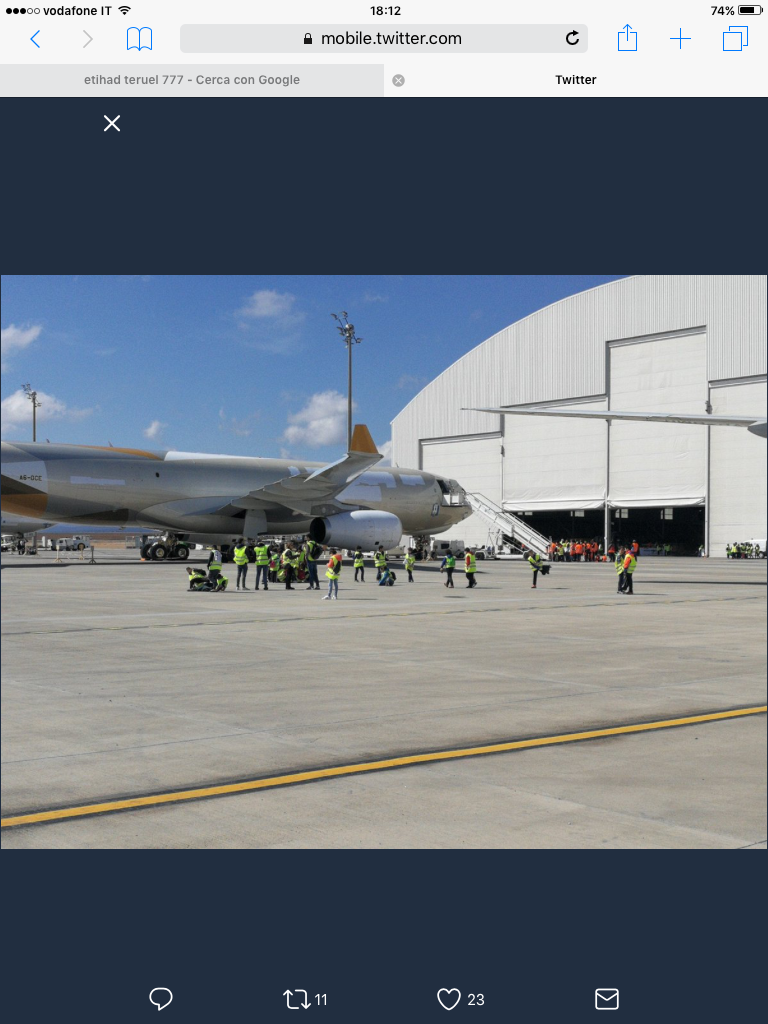Open a new Safari tab
This screenshot has height=1024, width=768.
pyautogui.click(x=680, y=39)
